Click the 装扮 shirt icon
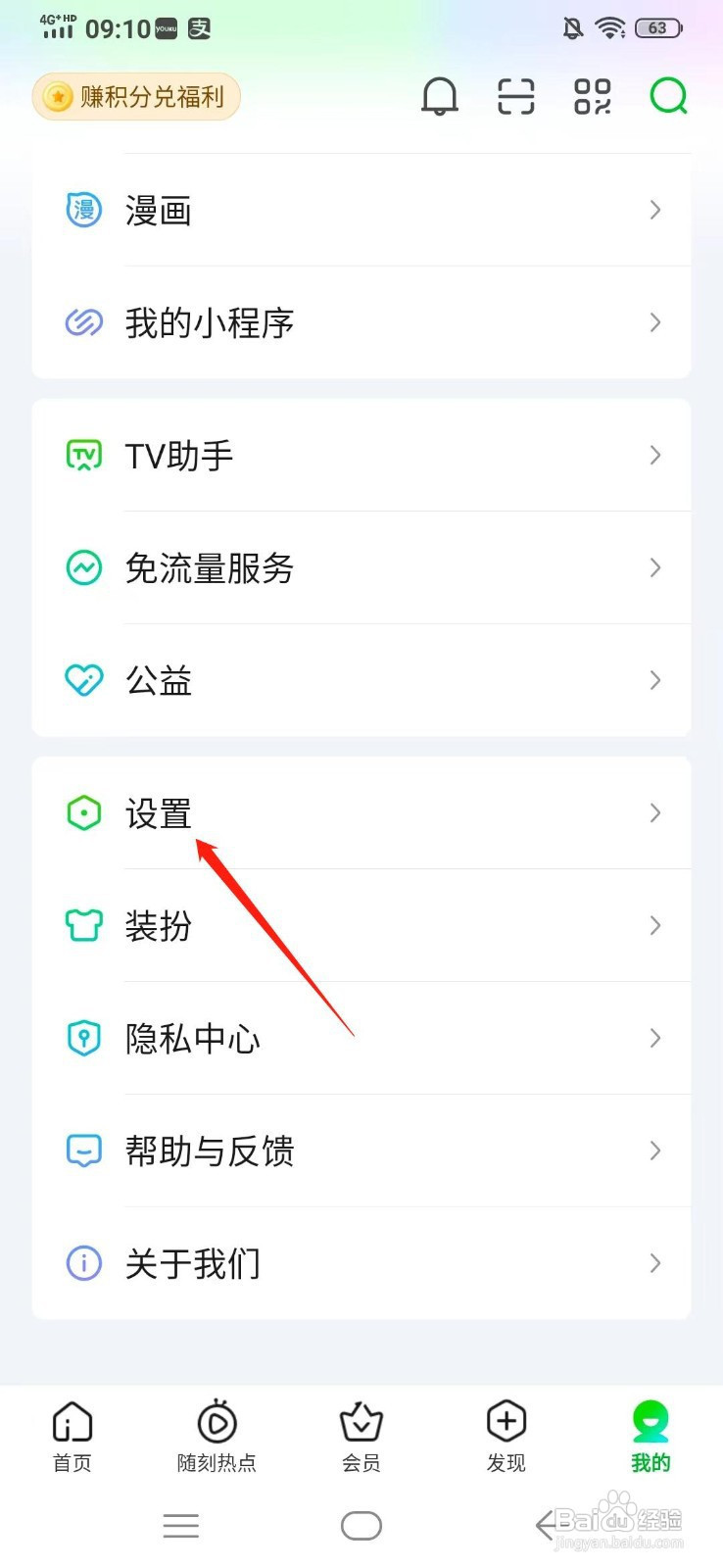 (x=83, y=925)
